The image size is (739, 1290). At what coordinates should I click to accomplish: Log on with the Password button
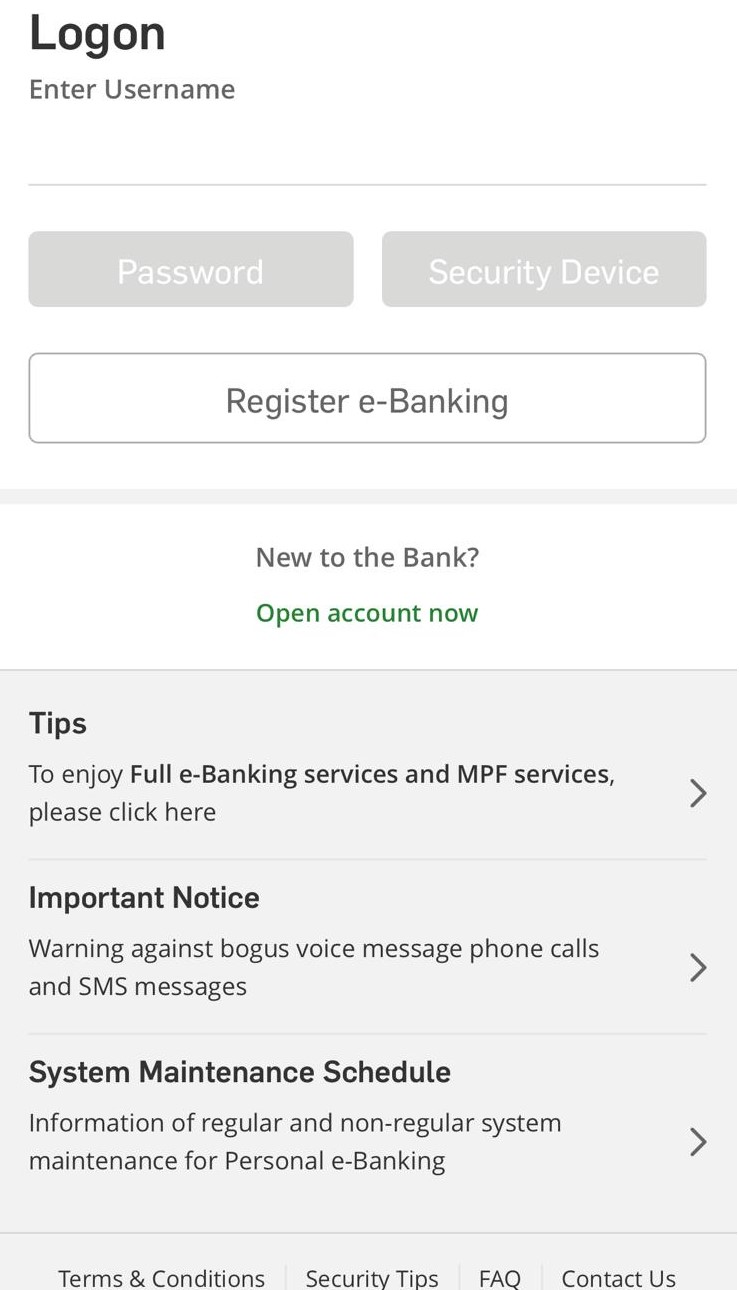click(191, 269)
